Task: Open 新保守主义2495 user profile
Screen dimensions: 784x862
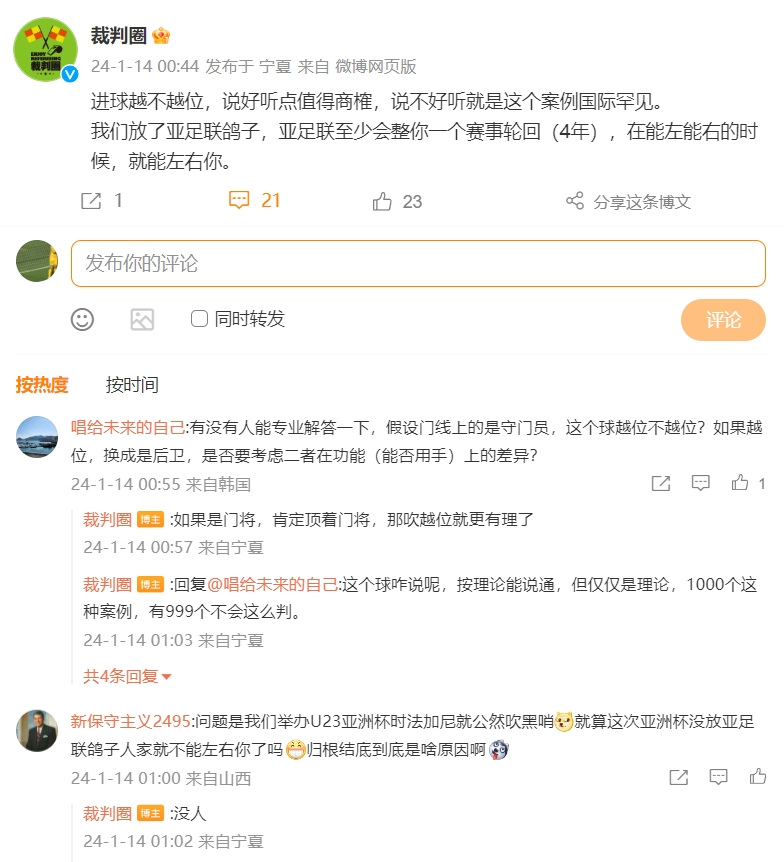Action: point(130,721)
